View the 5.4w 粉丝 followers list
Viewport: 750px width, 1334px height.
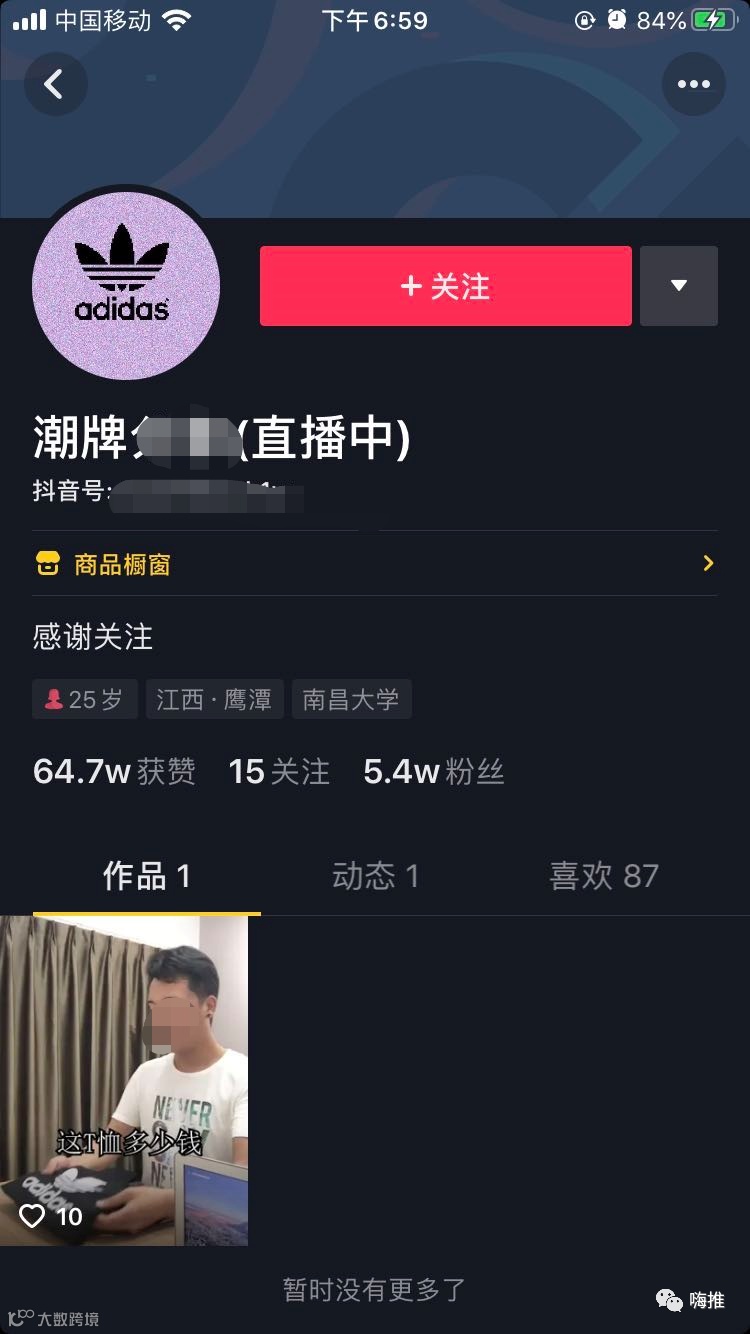434,772
